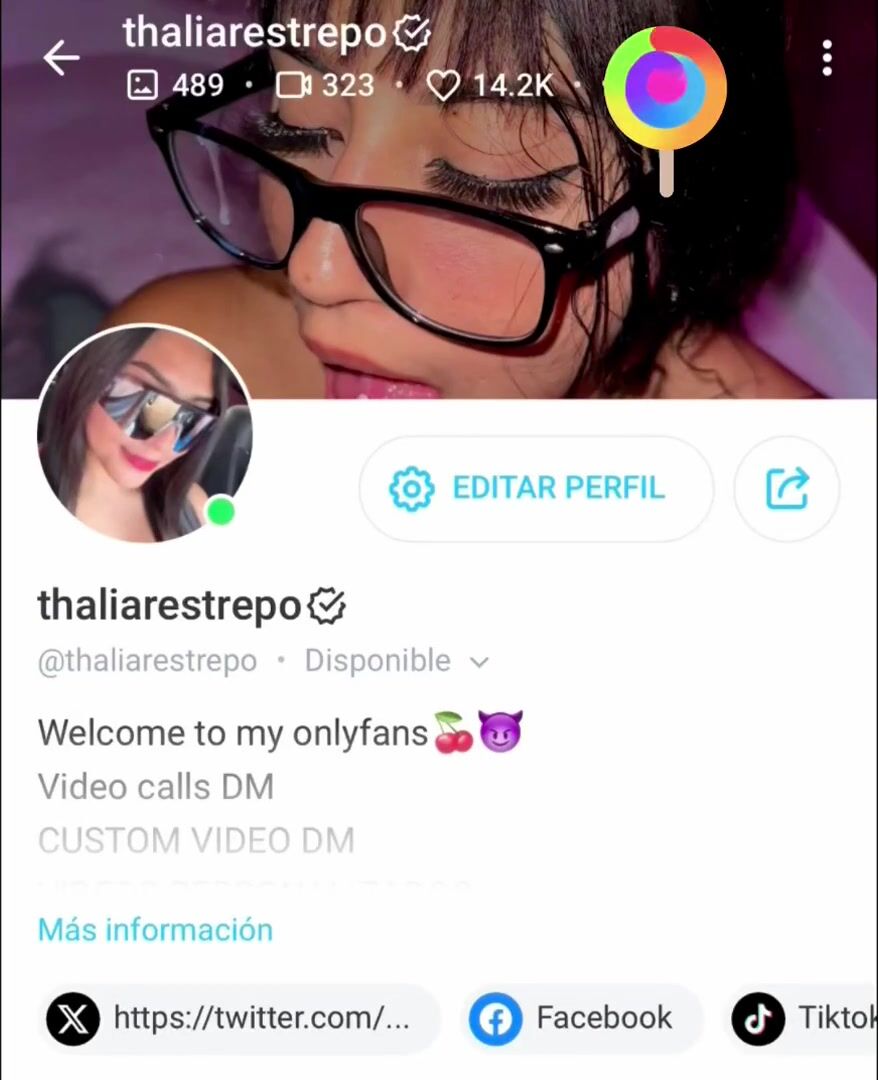Share the profile via share icon
Viewport: 878px width, 1080px height.
click(787, 488)
